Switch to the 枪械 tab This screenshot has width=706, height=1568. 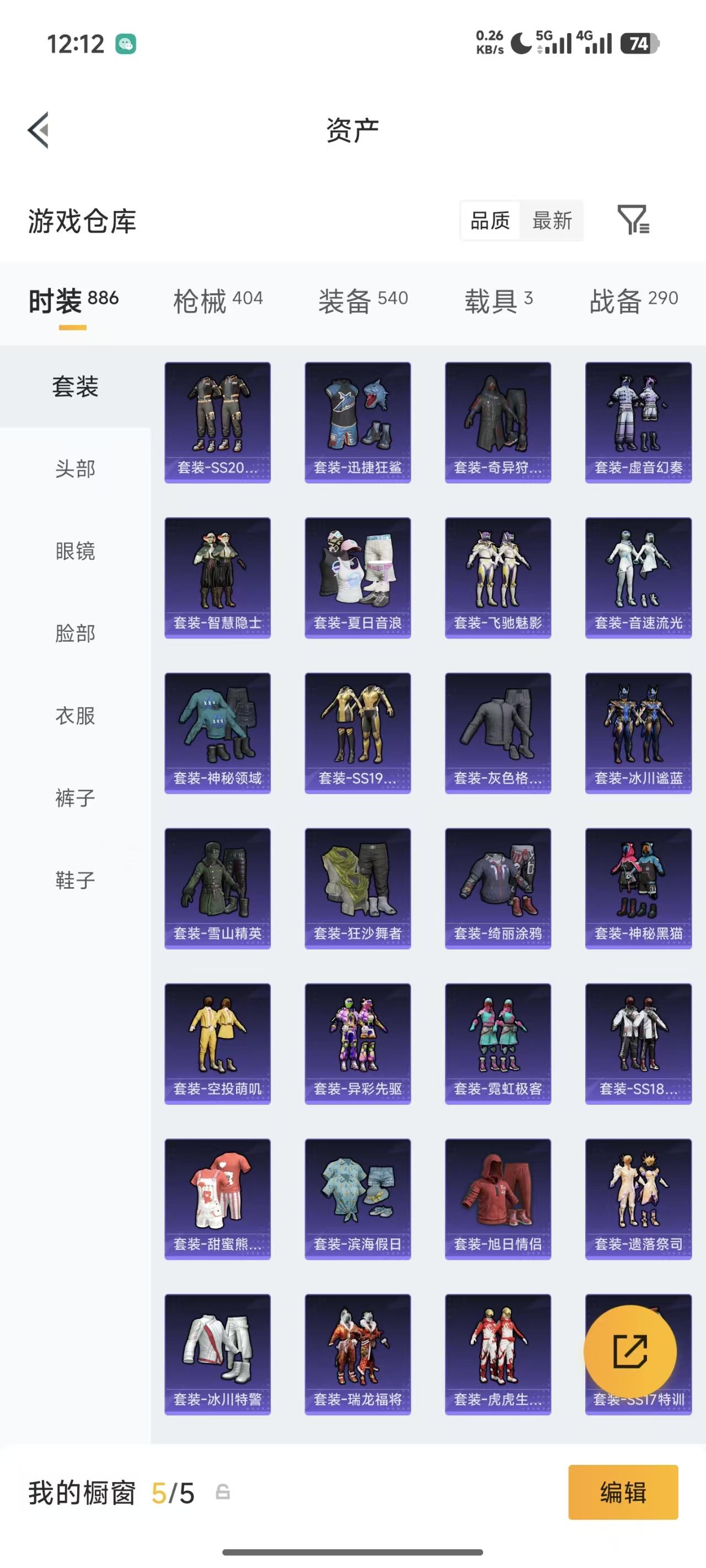(217, 300)
